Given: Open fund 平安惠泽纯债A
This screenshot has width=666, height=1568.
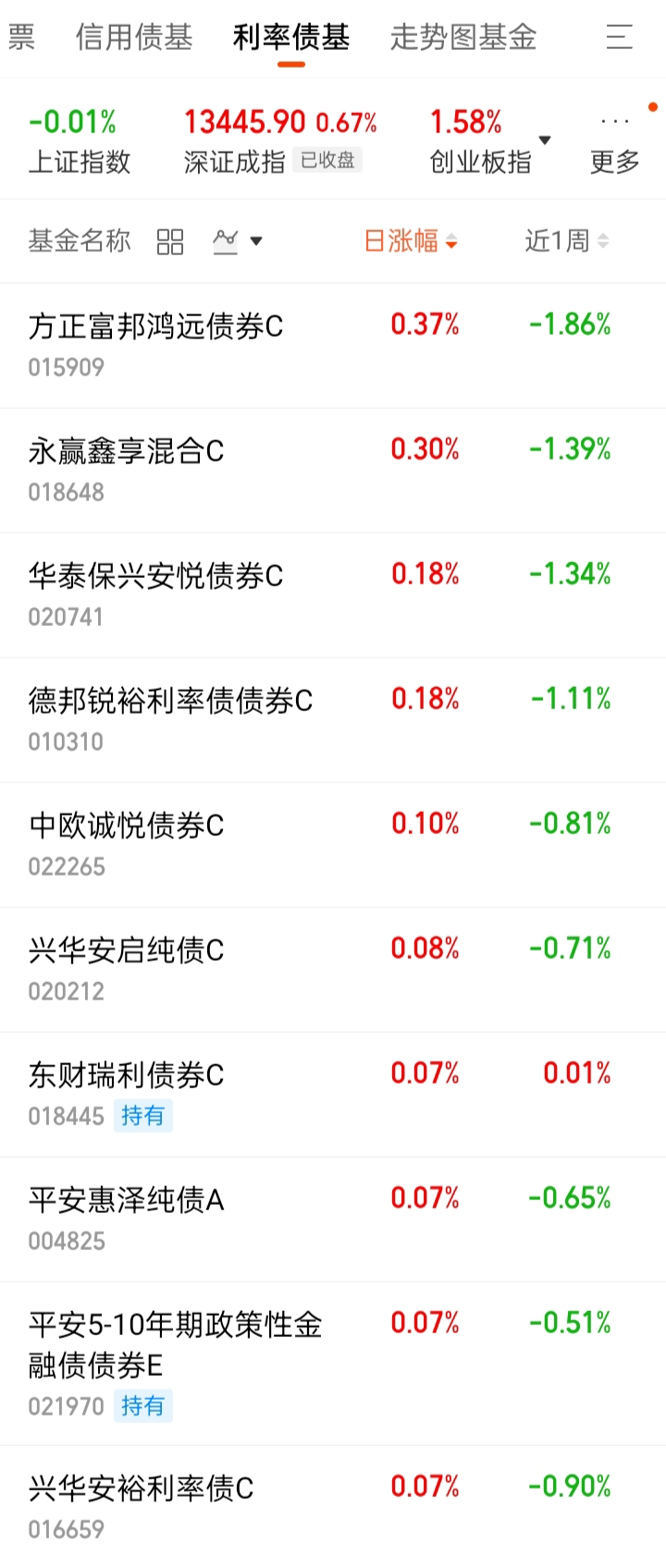Looking at the screenshot, I should [333, 1219].
